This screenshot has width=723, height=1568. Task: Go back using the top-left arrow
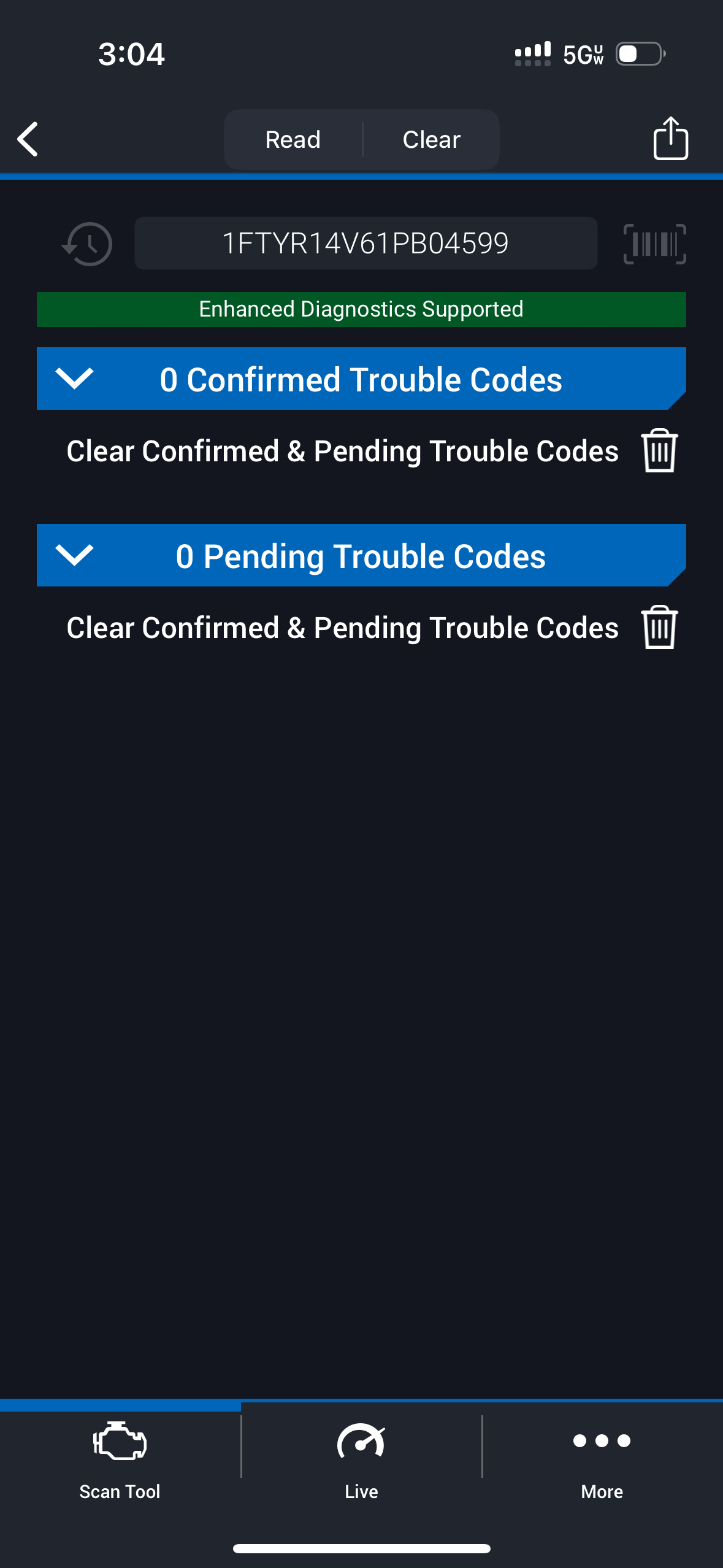pyautogui.click(x=28, y=139)
